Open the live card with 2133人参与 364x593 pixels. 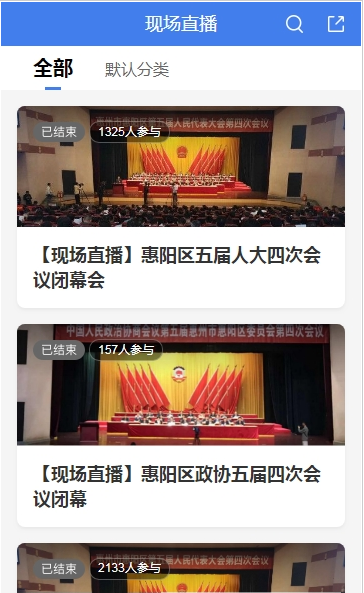point(181,568)
